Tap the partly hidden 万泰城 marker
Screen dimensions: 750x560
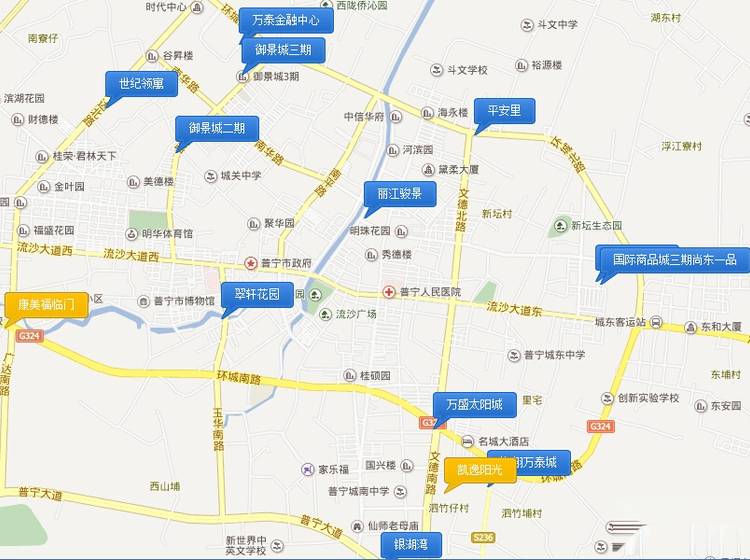pyautogui.click(x=547, y=463)
